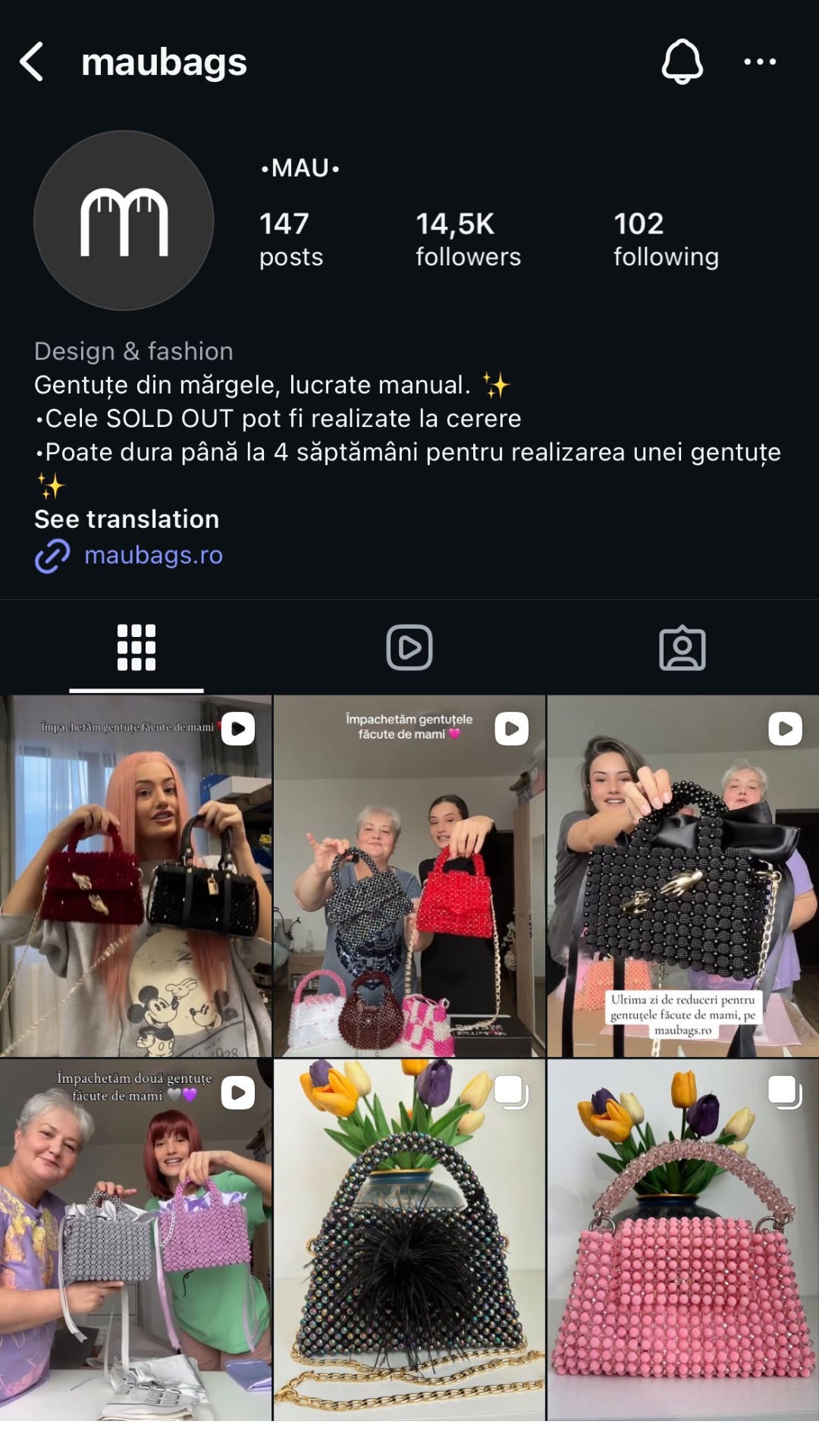819x1456 pixels.
Task: Open the pink beaded bag post
Action: coord(682,1240)
